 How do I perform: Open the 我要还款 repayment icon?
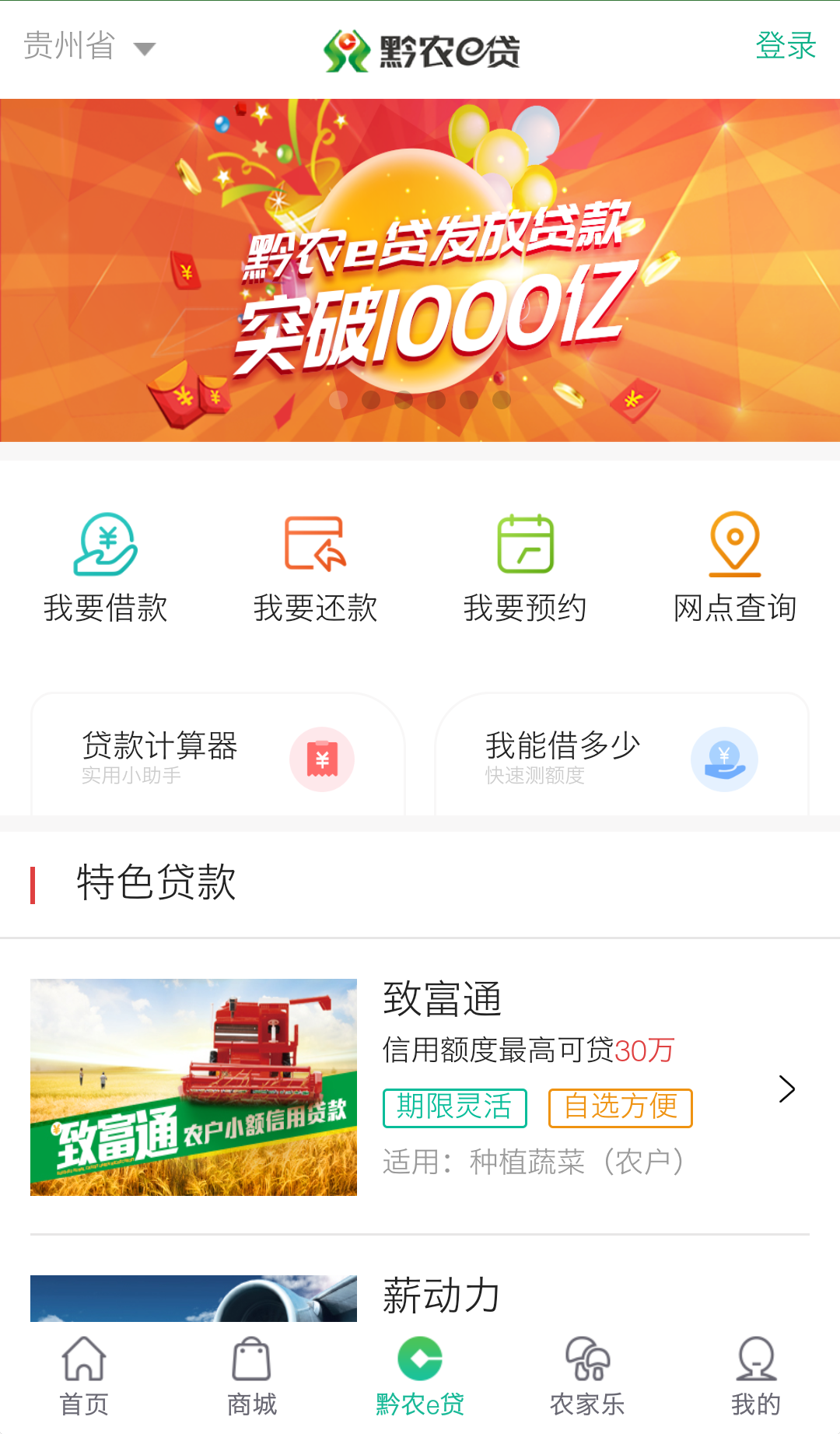(315, 546)
